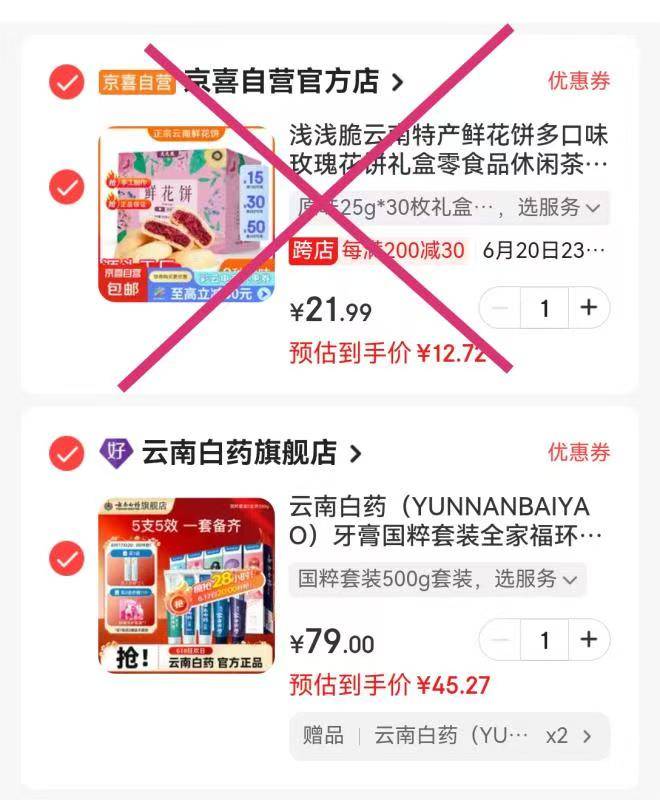Viewport: 660px width, 800px height.
Task: Uncheck the 京喜自营官方店 store checkbox
Action: pos(67,83)
